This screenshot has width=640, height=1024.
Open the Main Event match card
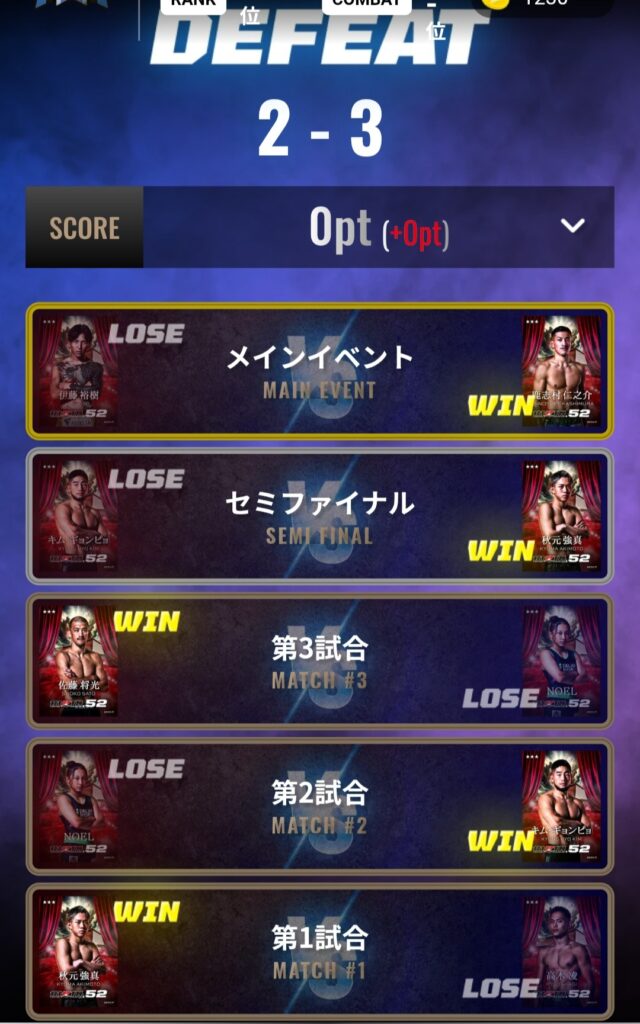click(320, 371)
